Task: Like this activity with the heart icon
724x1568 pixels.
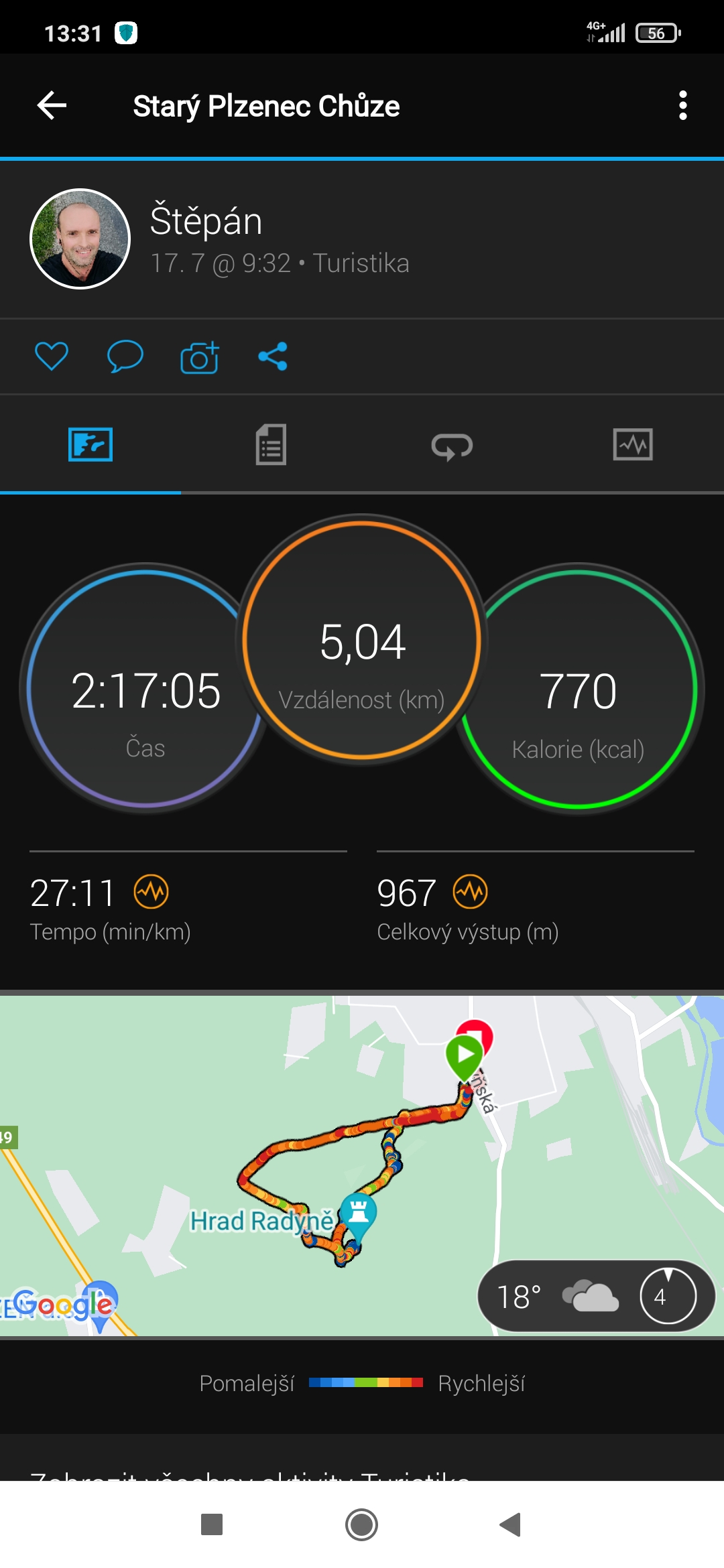Action: 52,356
